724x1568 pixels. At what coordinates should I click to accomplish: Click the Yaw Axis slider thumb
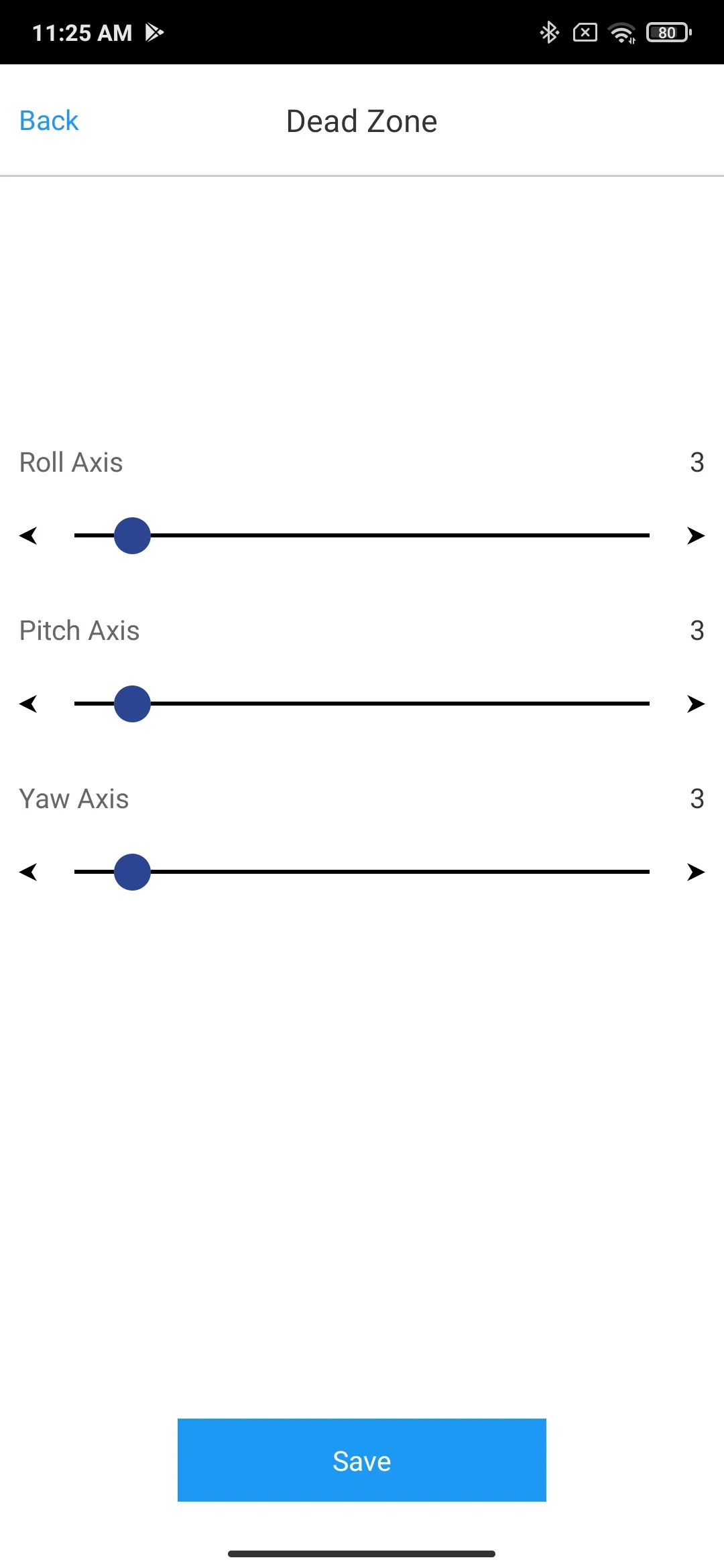131,872
